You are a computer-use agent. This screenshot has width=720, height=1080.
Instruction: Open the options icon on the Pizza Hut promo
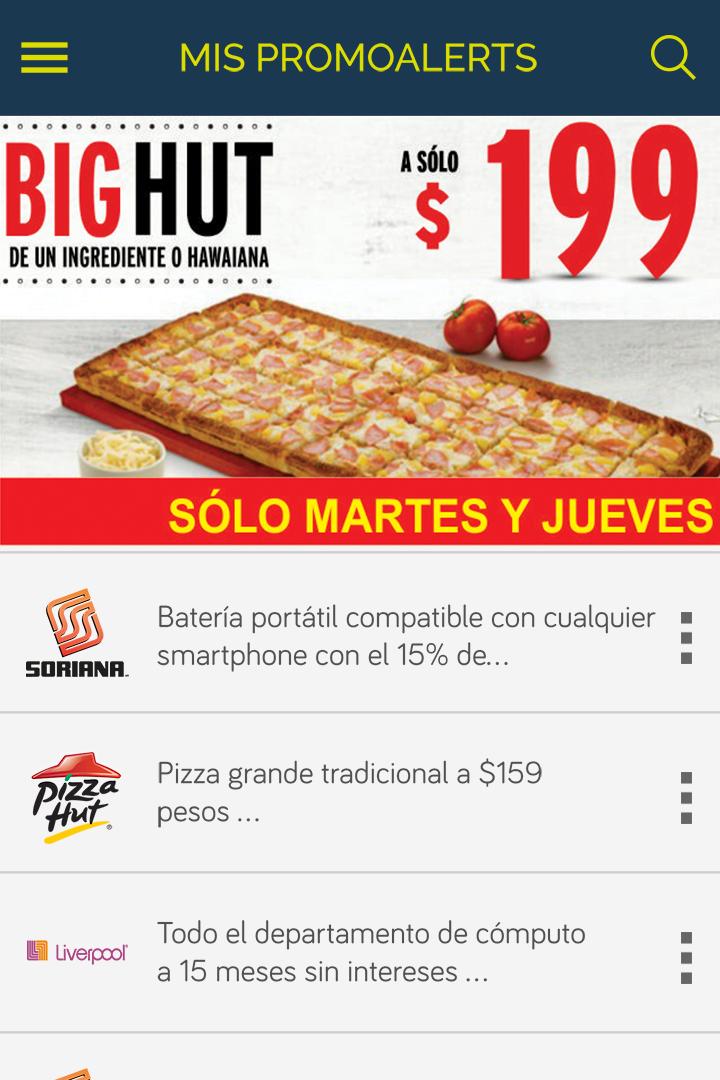coord(686,795)
